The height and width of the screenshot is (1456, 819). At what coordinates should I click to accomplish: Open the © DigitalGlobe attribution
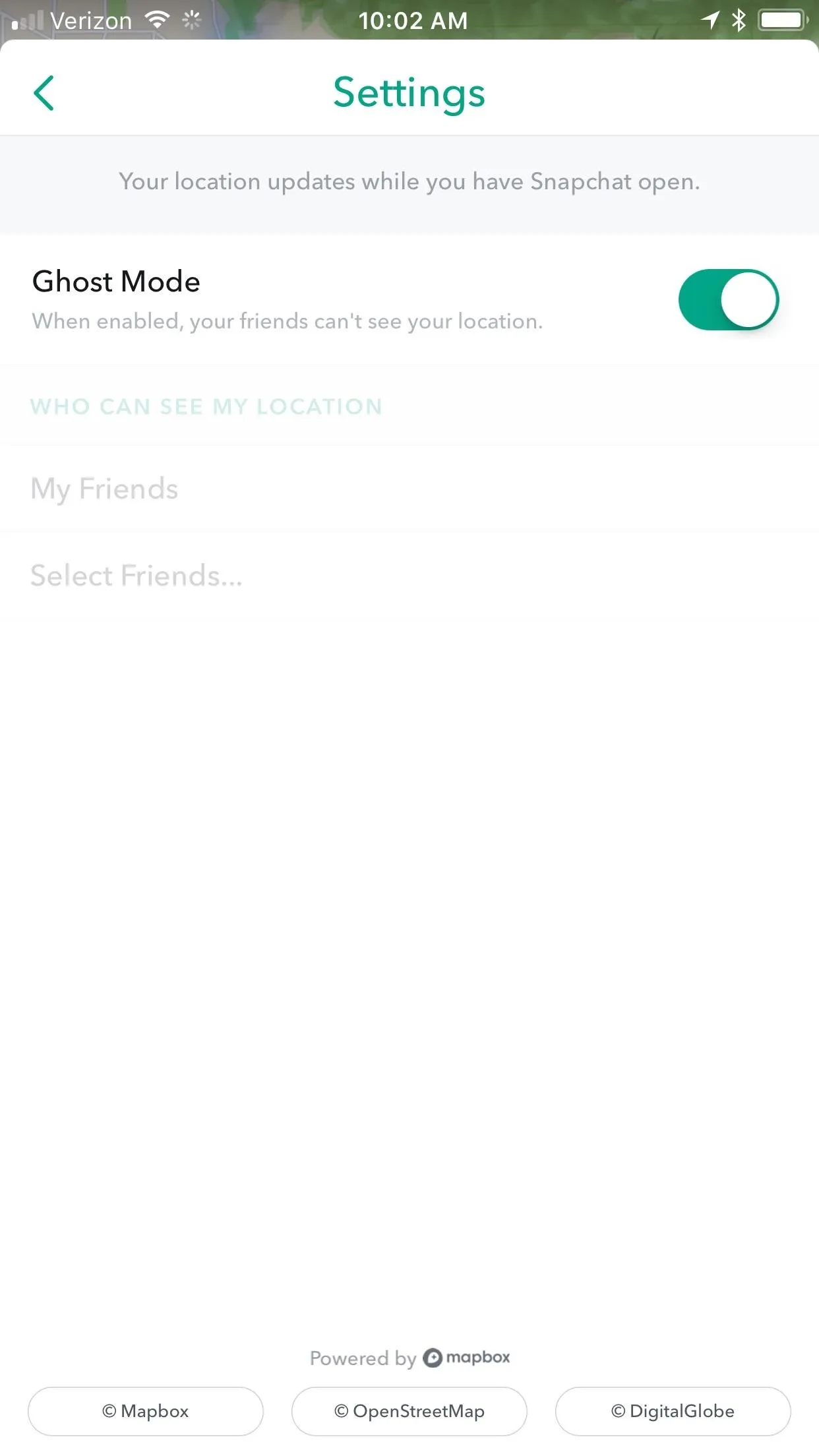[x=673, y=1411]
